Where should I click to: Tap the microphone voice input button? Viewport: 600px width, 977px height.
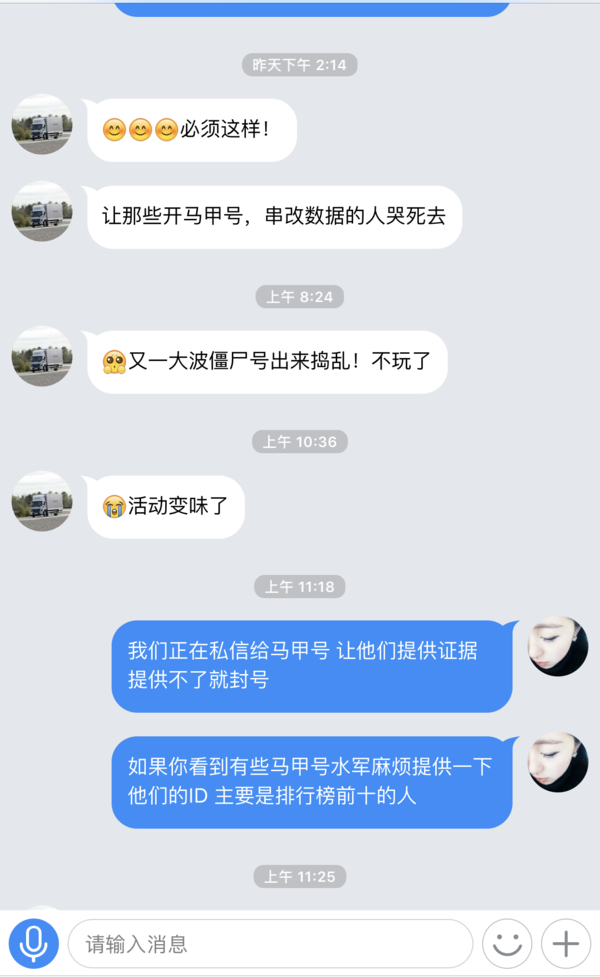coord(33,943)
